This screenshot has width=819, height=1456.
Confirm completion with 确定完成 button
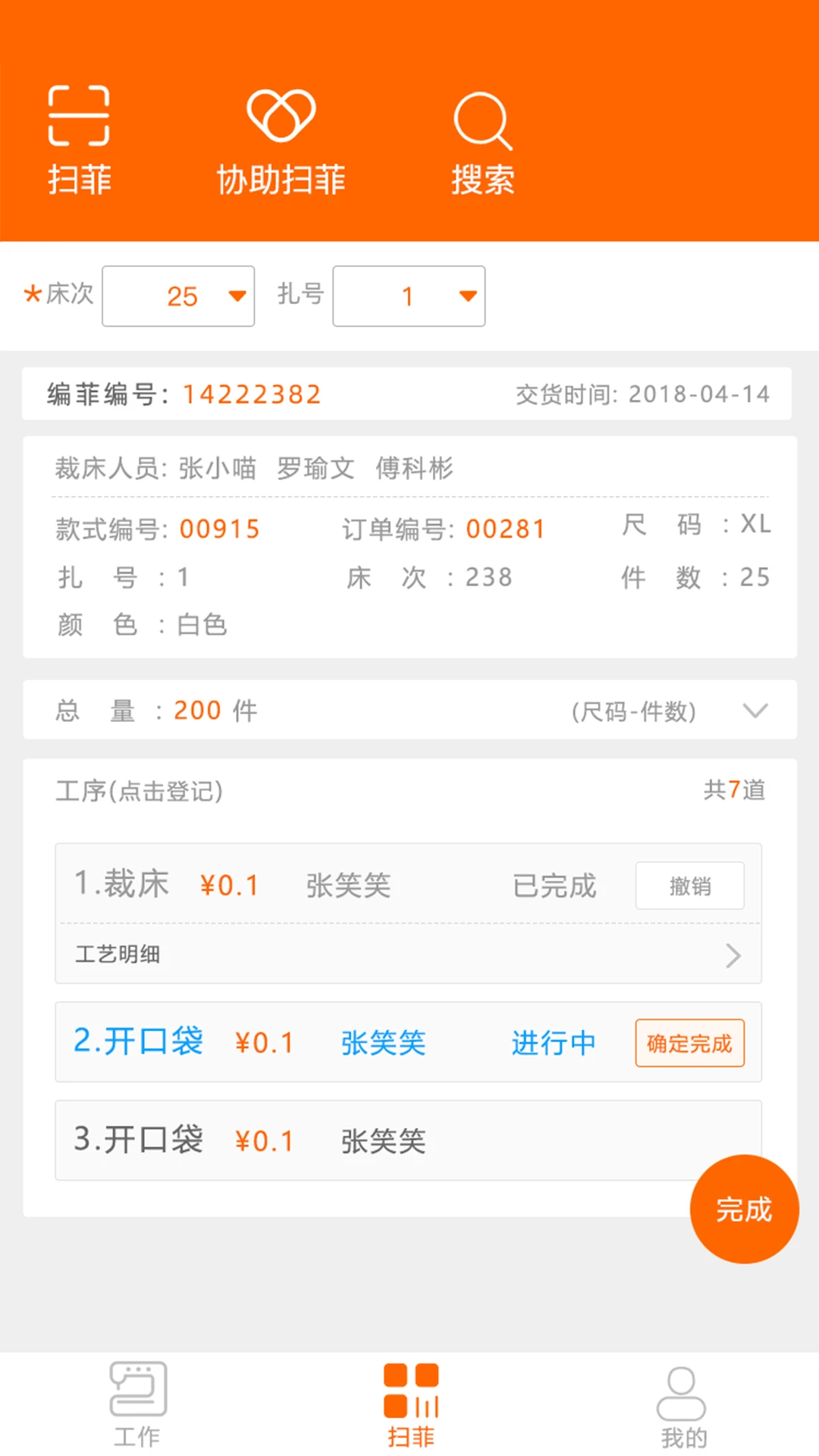[x=689, y=1043]
